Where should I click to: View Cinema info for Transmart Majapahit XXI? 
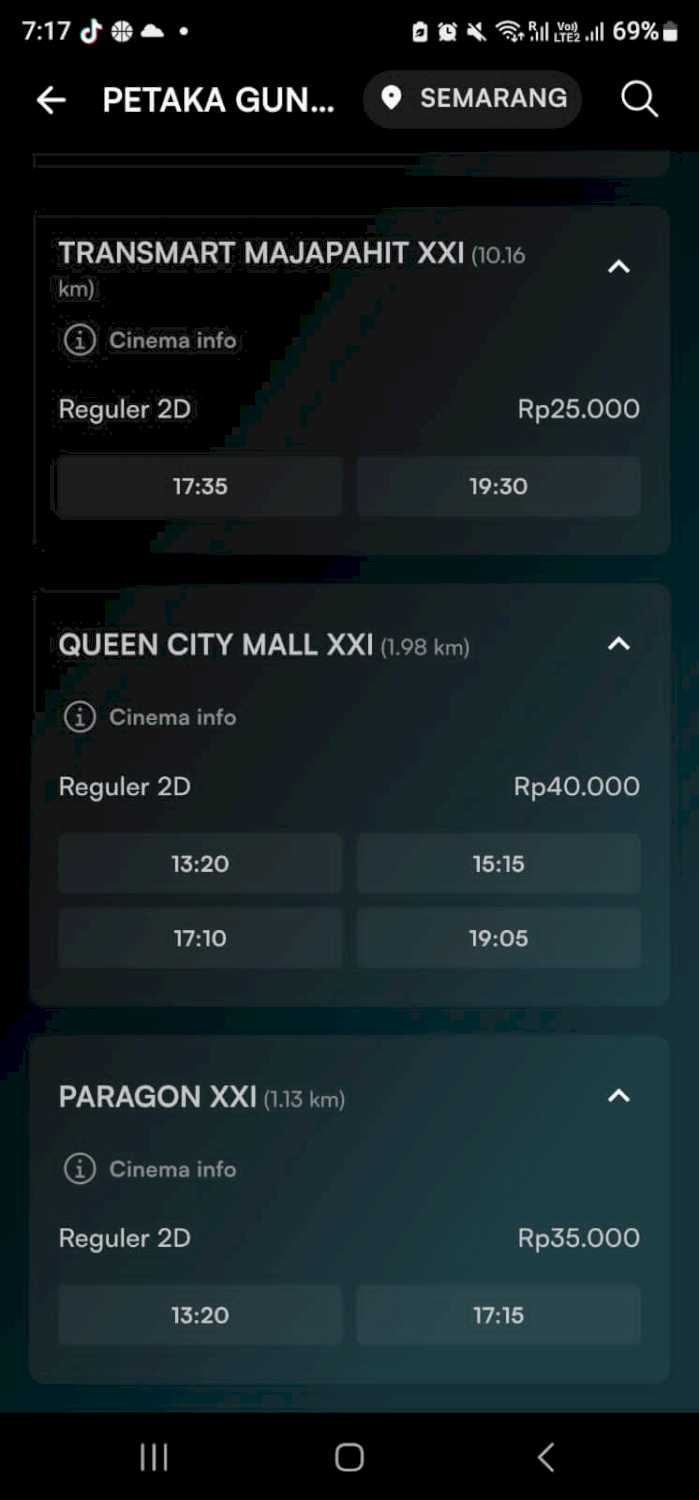[x=151, y=340]
